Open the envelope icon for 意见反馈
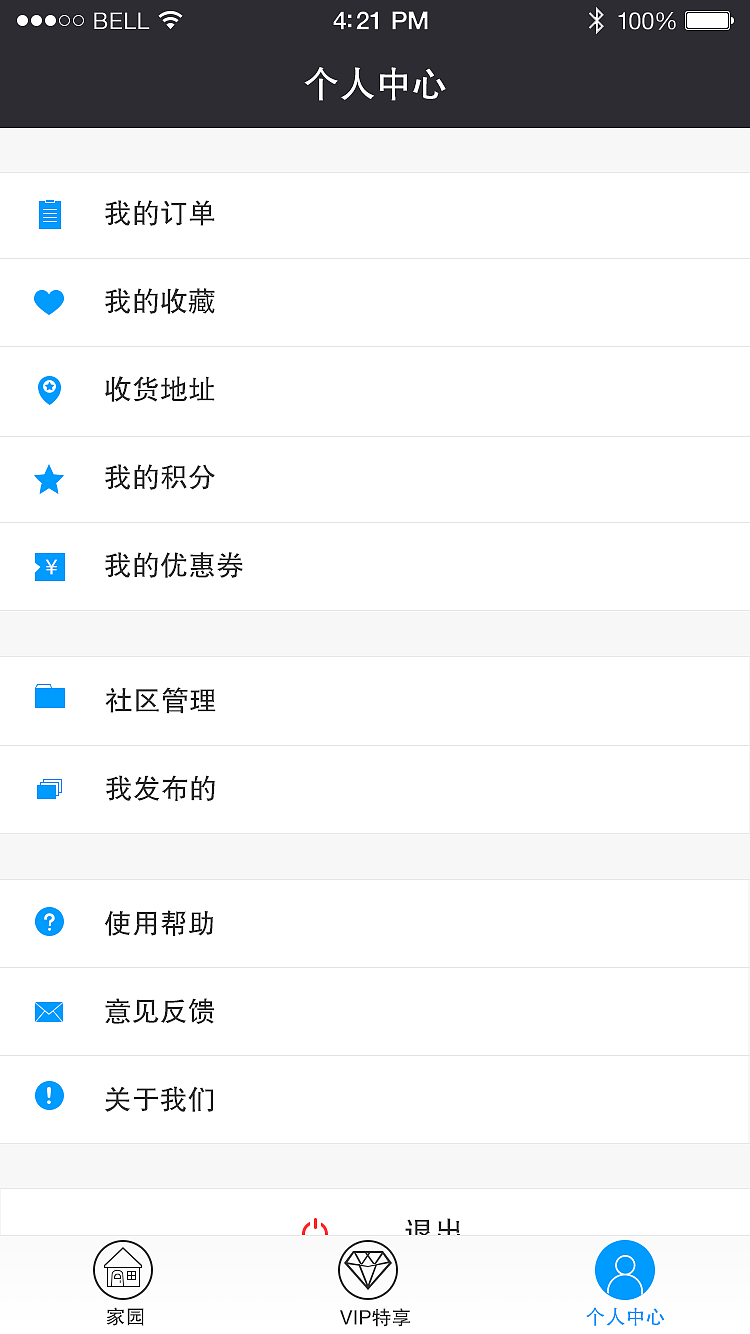Viewport: 750px width, 1334px height. [49, 1011]
